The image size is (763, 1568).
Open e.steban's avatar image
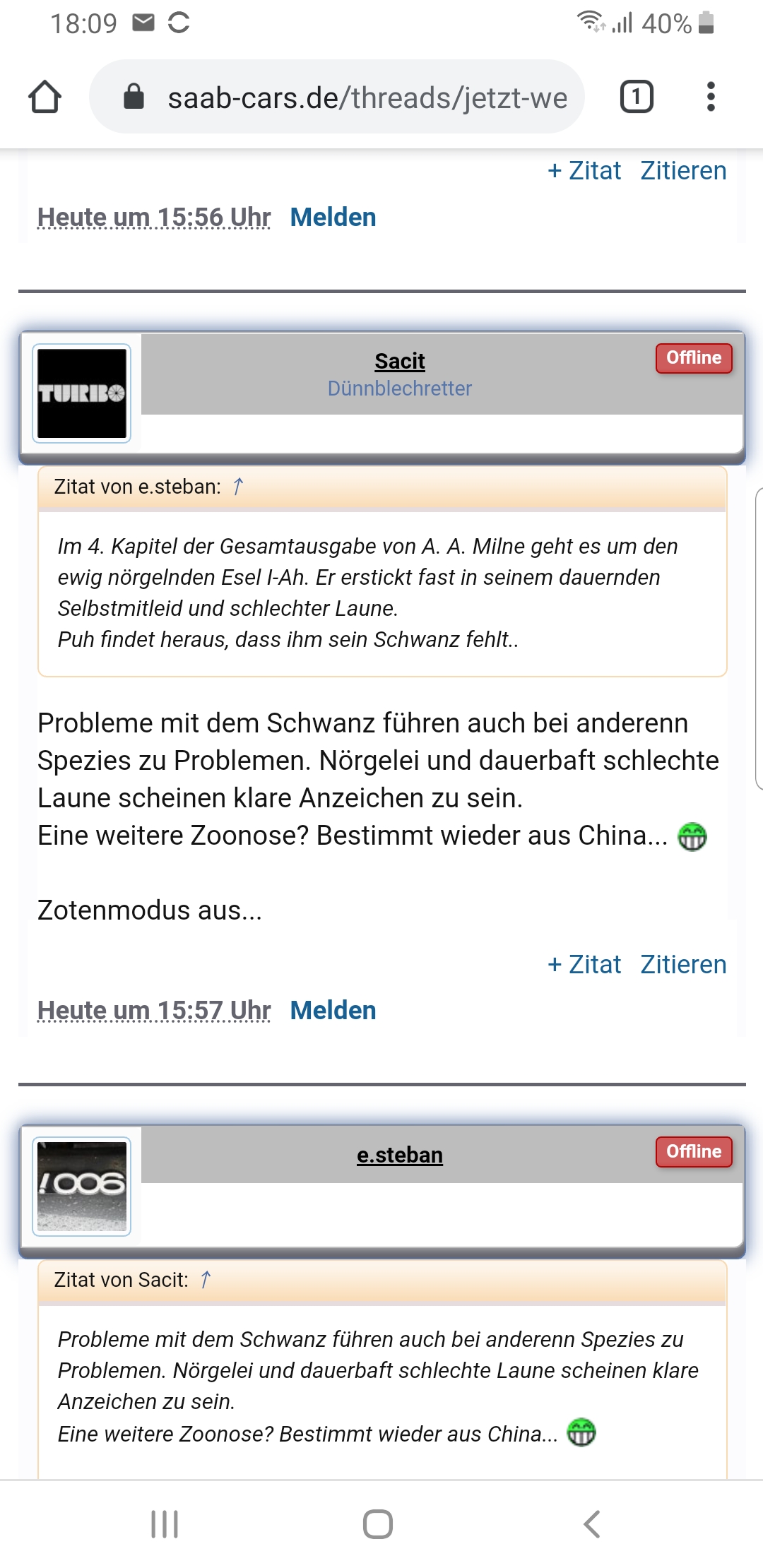(82, 1187)
